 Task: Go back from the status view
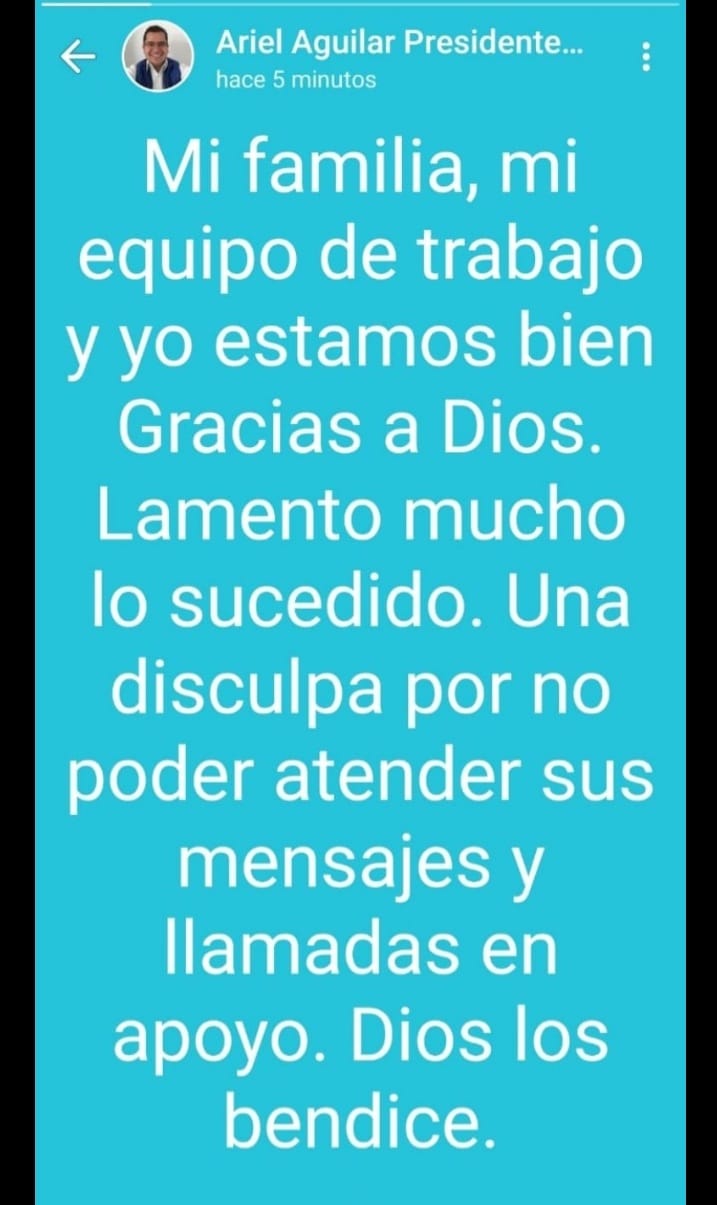77,58
